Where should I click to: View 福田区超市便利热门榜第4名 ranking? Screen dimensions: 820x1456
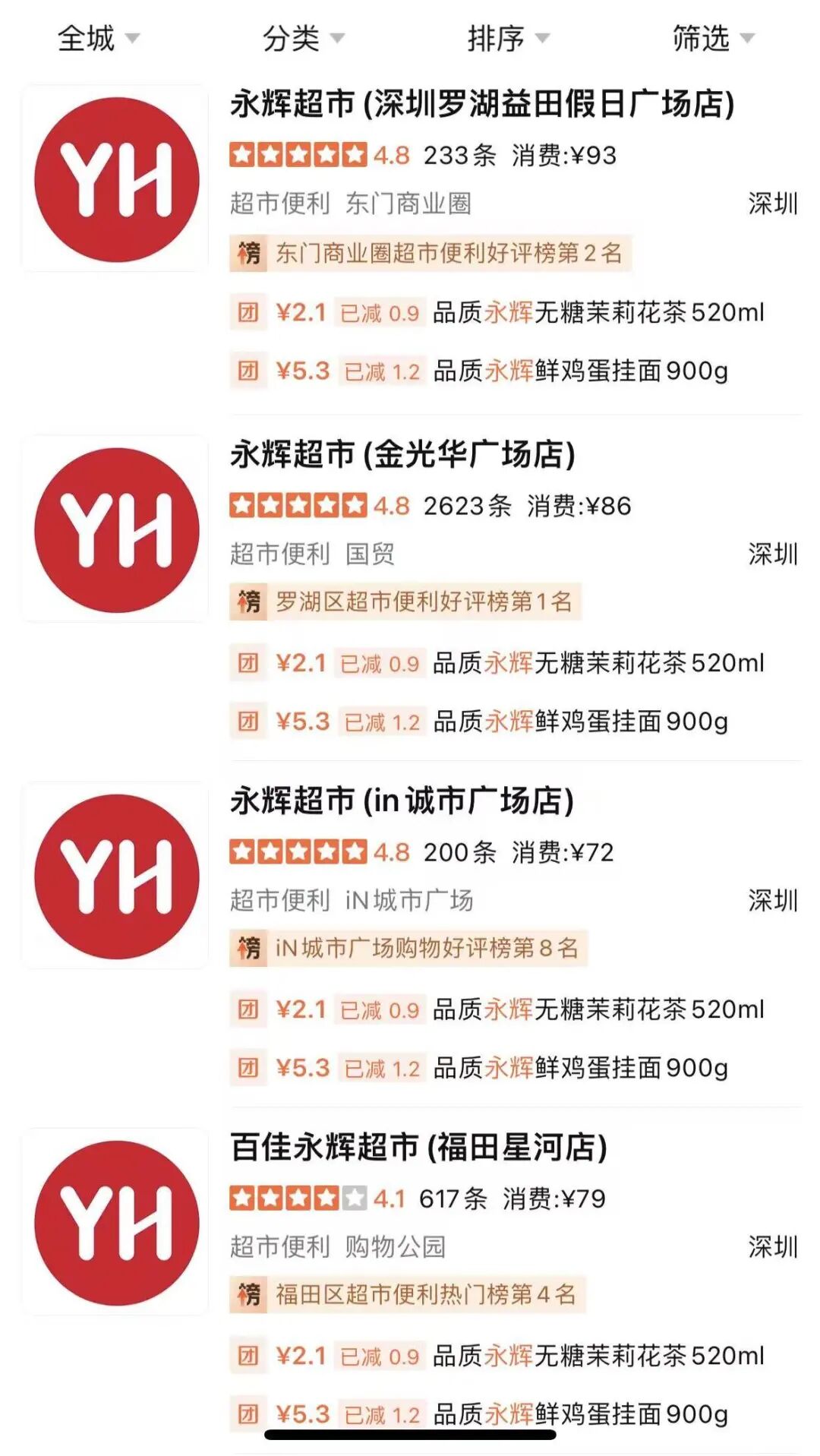[x=408, y=1294]
